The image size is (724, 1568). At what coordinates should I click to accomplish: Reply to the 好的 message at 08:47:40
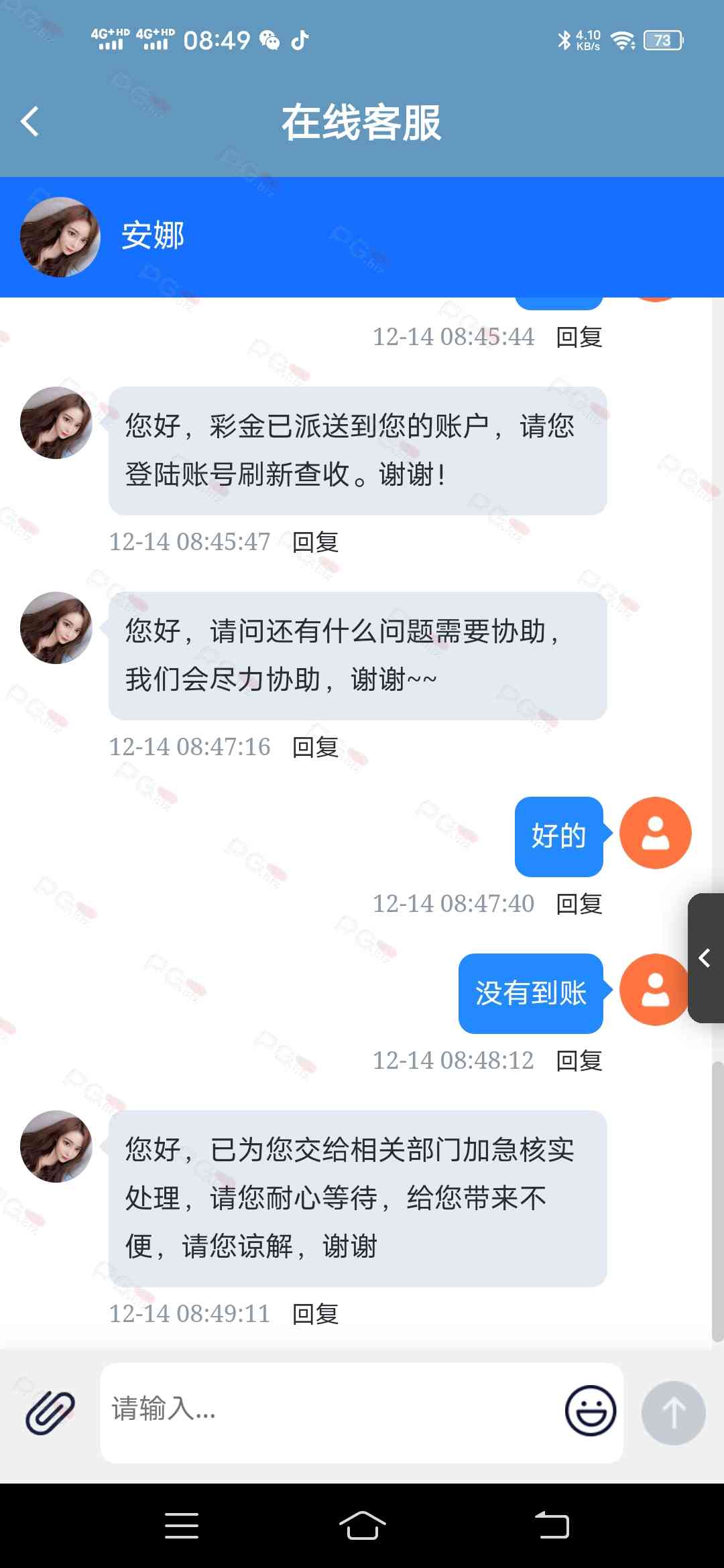coord(579,904)
